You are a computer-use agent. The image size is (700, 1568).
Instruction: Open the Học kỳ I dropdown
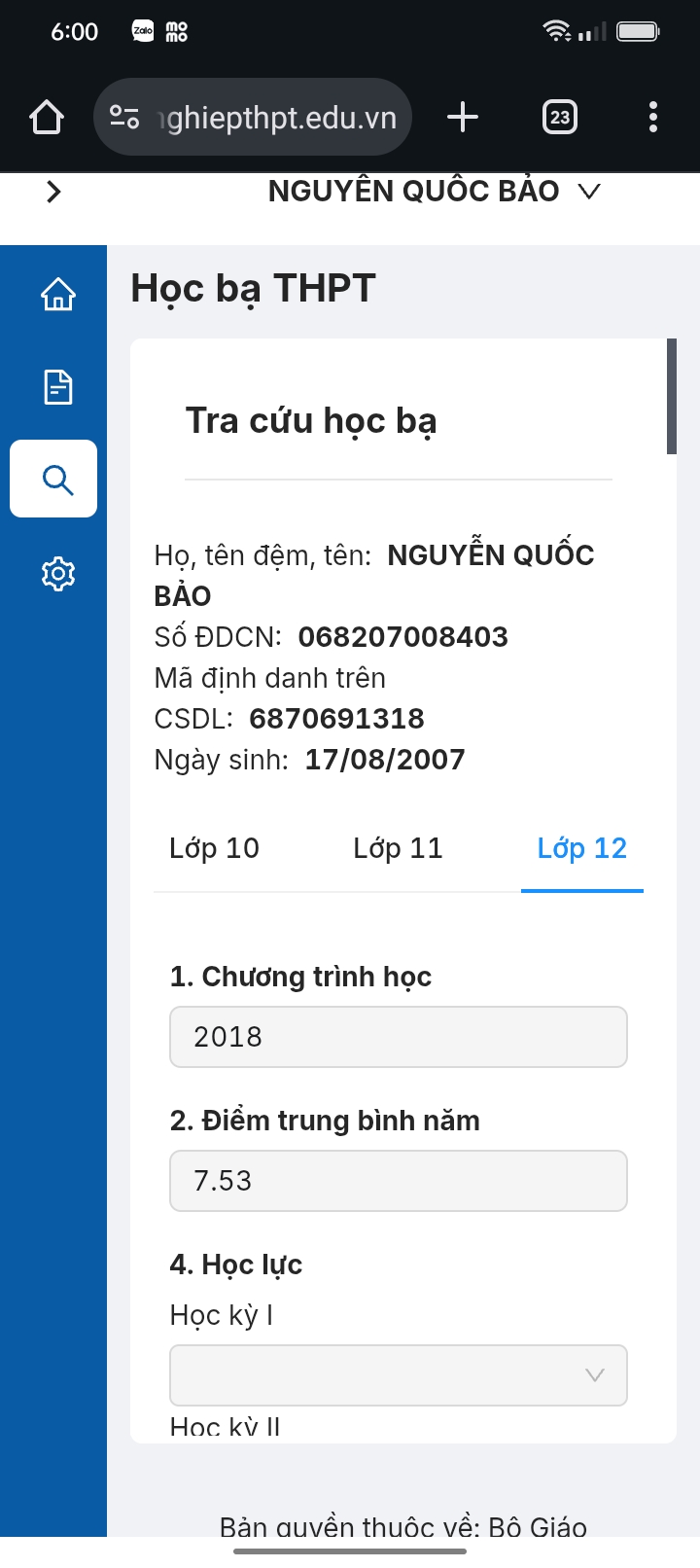(399, 1375)
